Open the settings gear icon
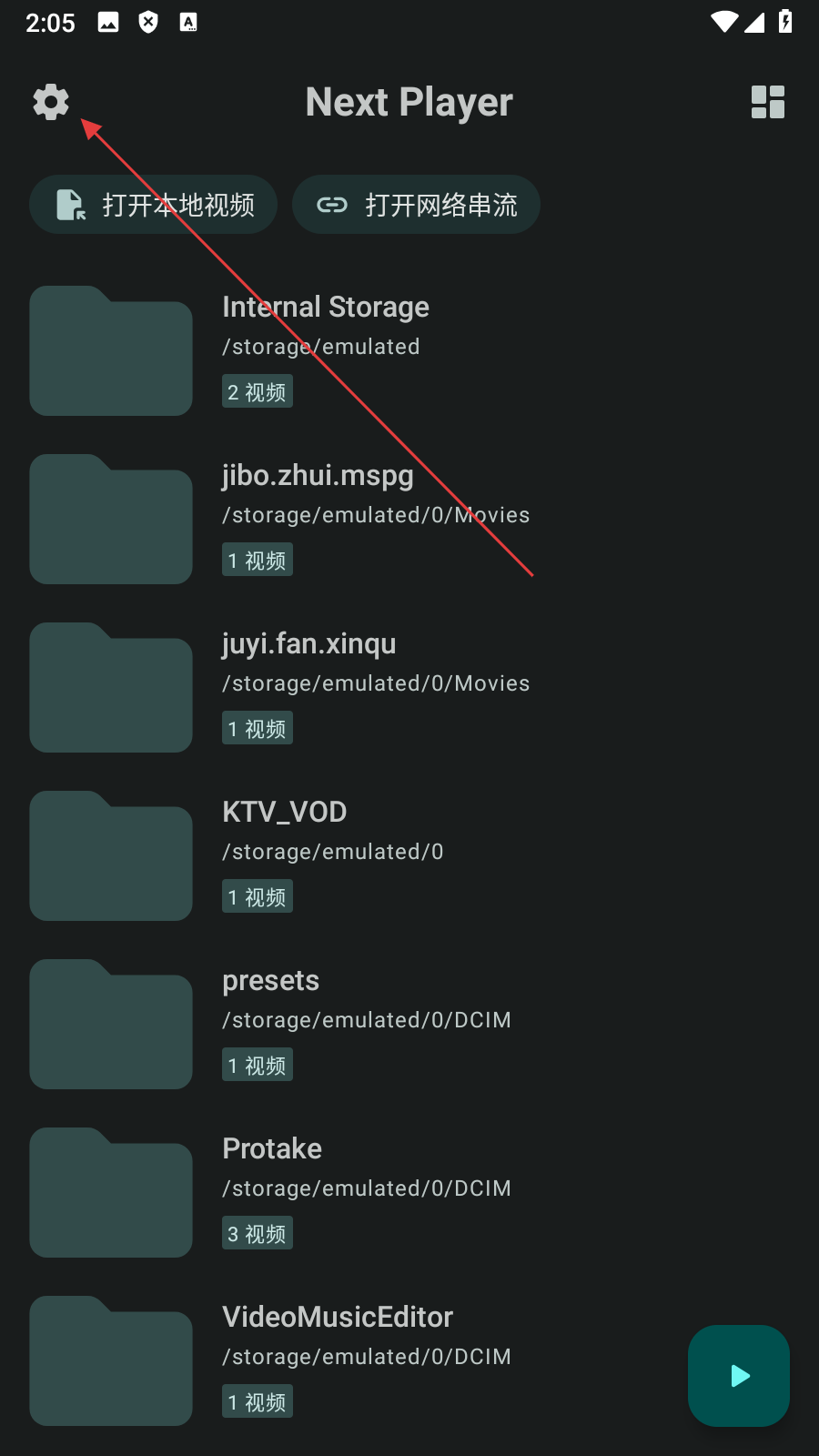Screen dimensions: 819x1456 (x=51, y=102)
